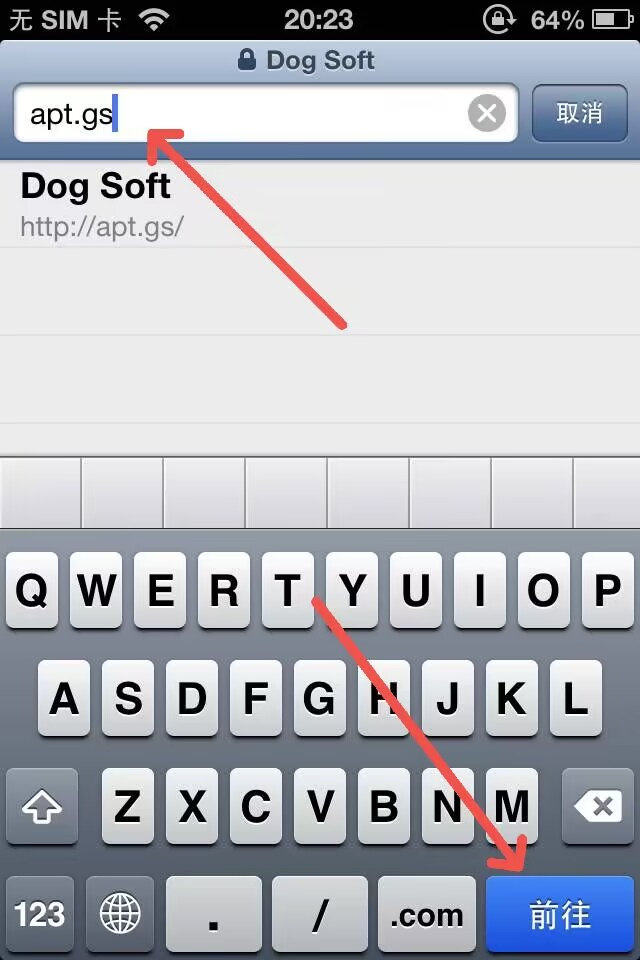Image resolution: width=640 pixels, height=960 pixels.
Task: Switch to the 123 numeric keyboard
Action: [x=40, y=913]
